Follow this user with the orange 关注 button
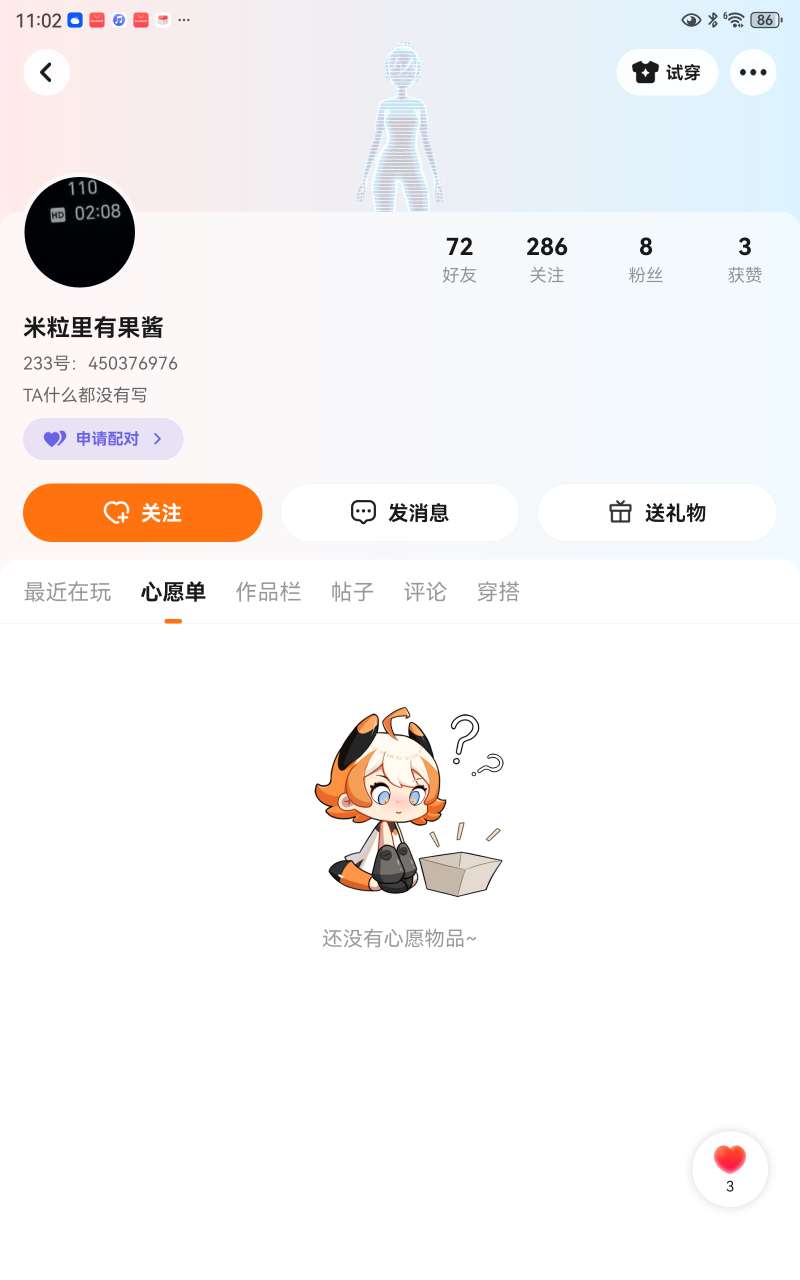800x1280 pixels. point(143,513)
